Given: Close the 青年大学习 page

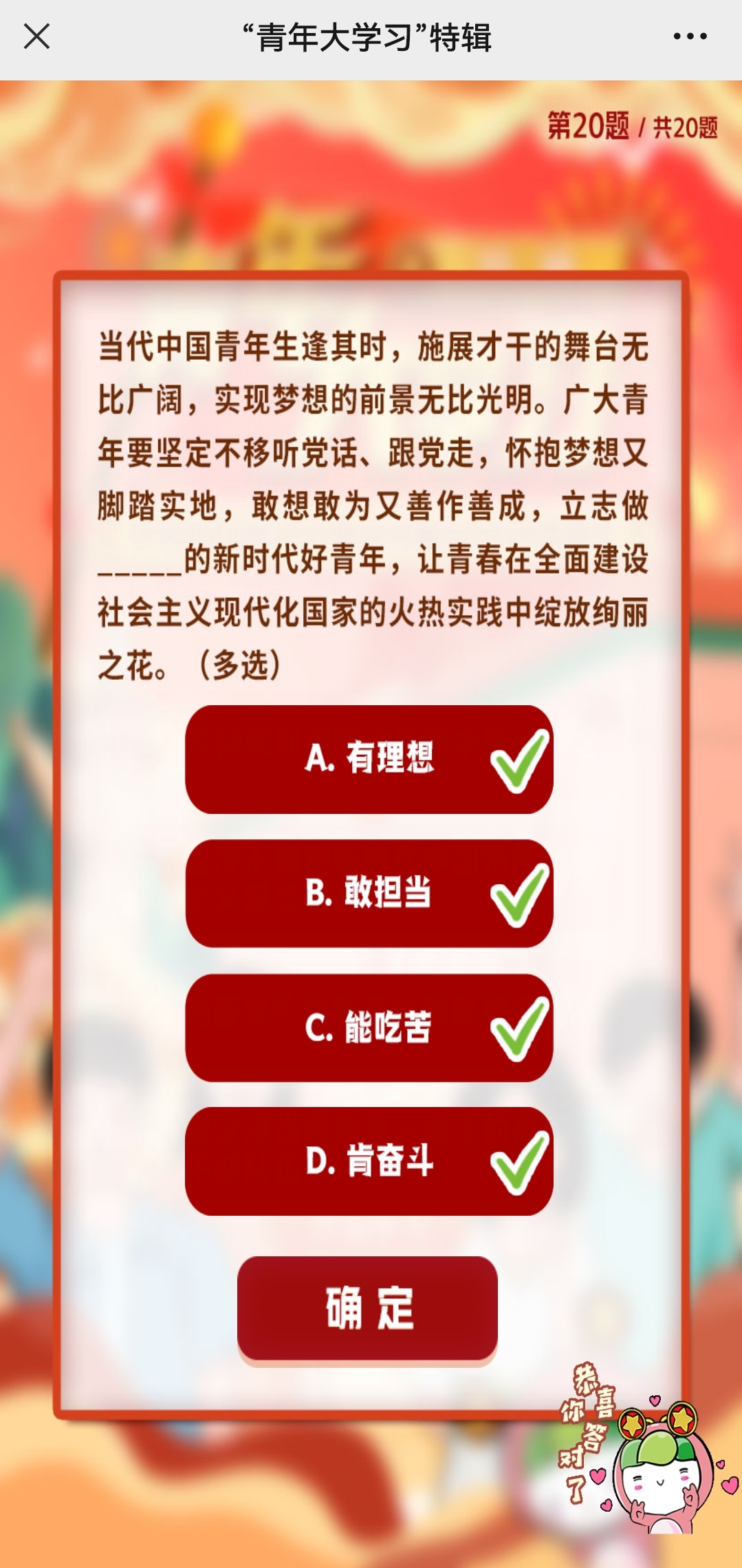Looking at the screenshot, I should pyautogui.click(x=36, y=36).
